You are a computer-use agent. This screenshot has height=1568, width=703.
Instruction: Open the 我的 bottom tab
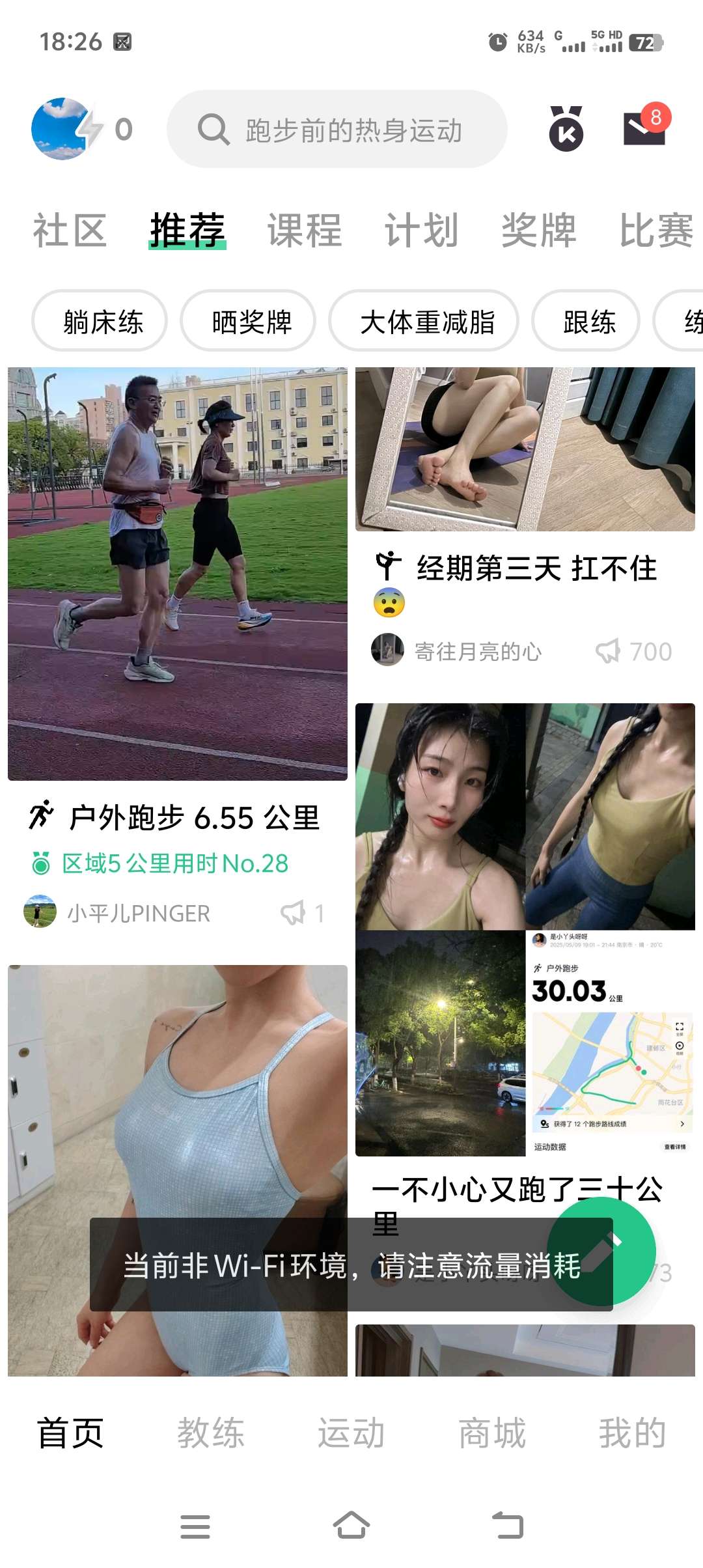(633, 1433)
